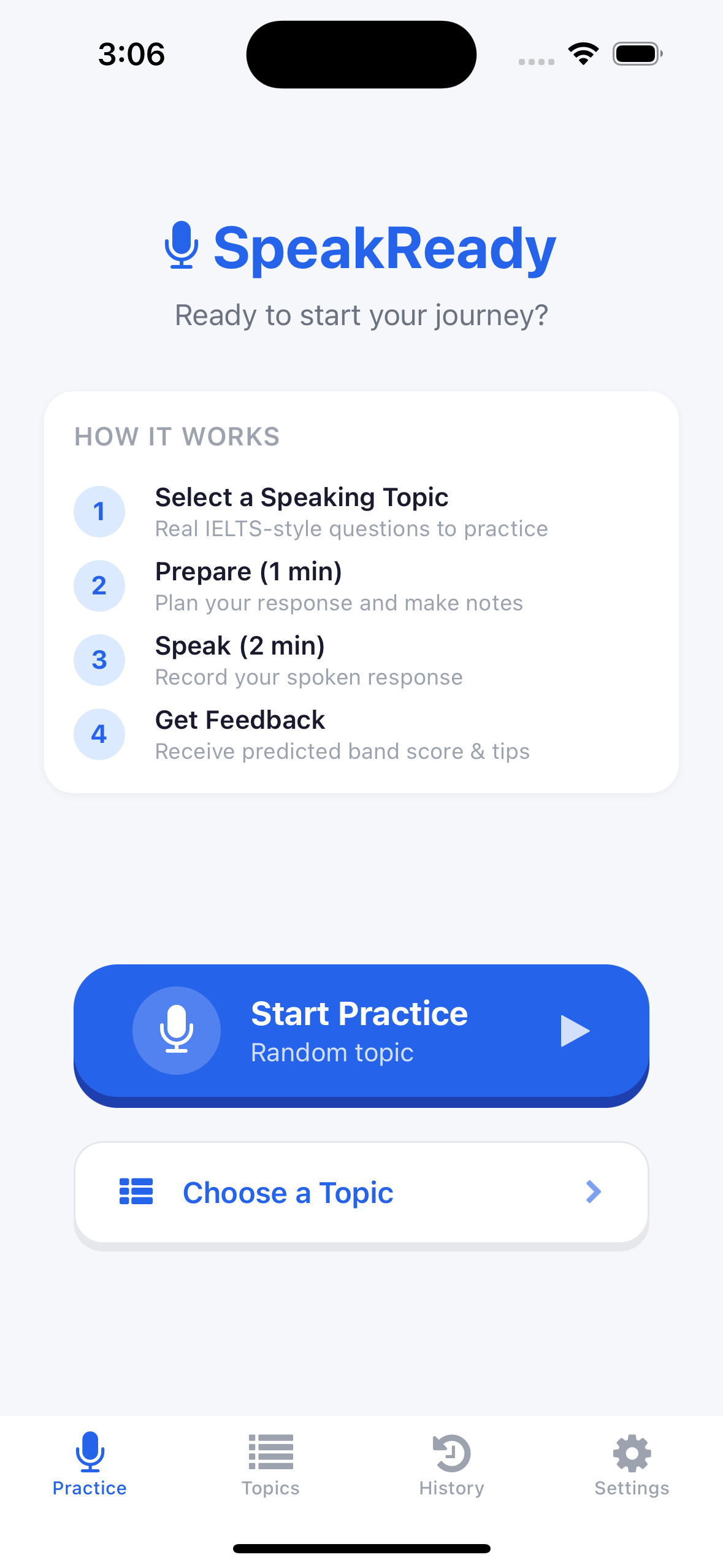
Task: Tap the Settings gear icon
Action: [632, 1452]
